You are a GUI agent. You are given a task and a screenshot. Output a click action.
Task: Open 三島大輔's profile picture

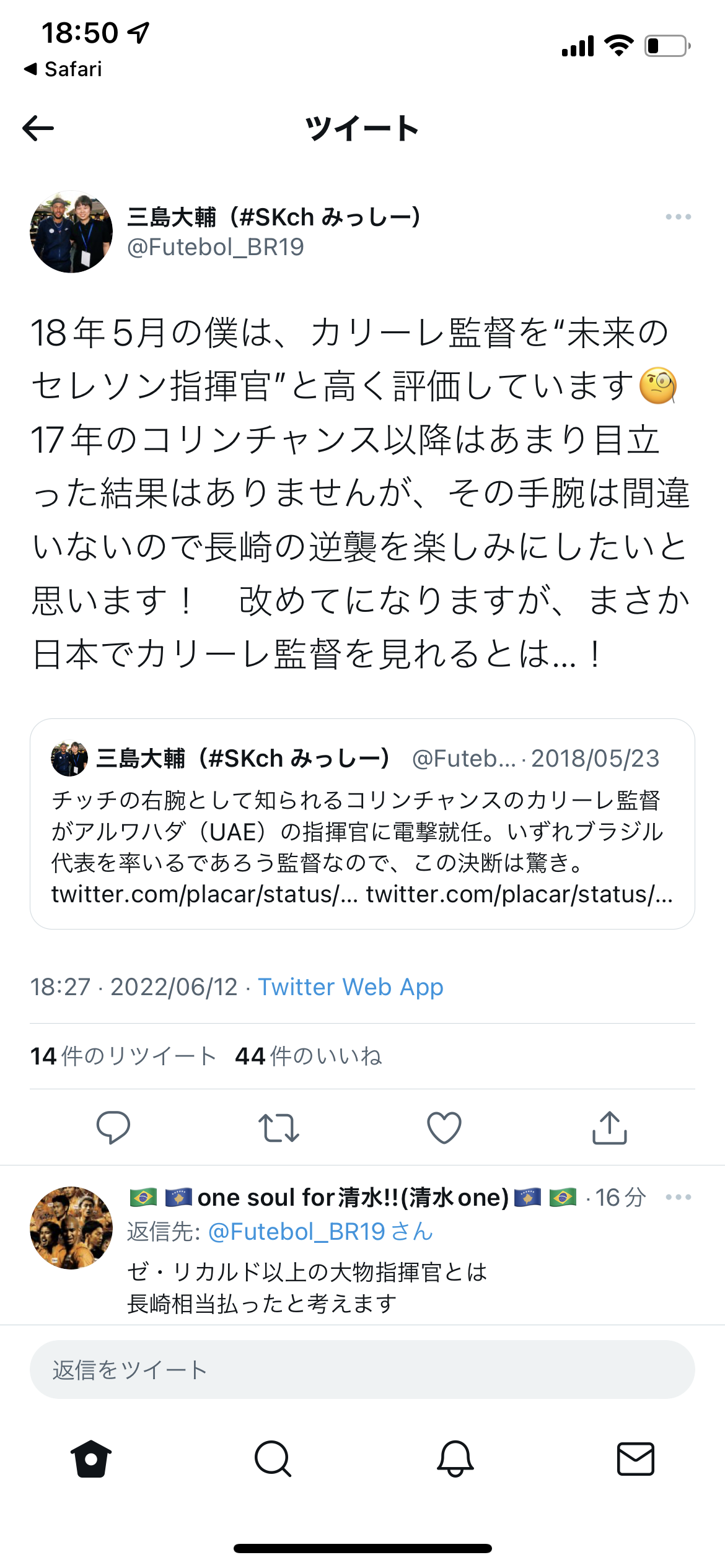tap(71, 232)
